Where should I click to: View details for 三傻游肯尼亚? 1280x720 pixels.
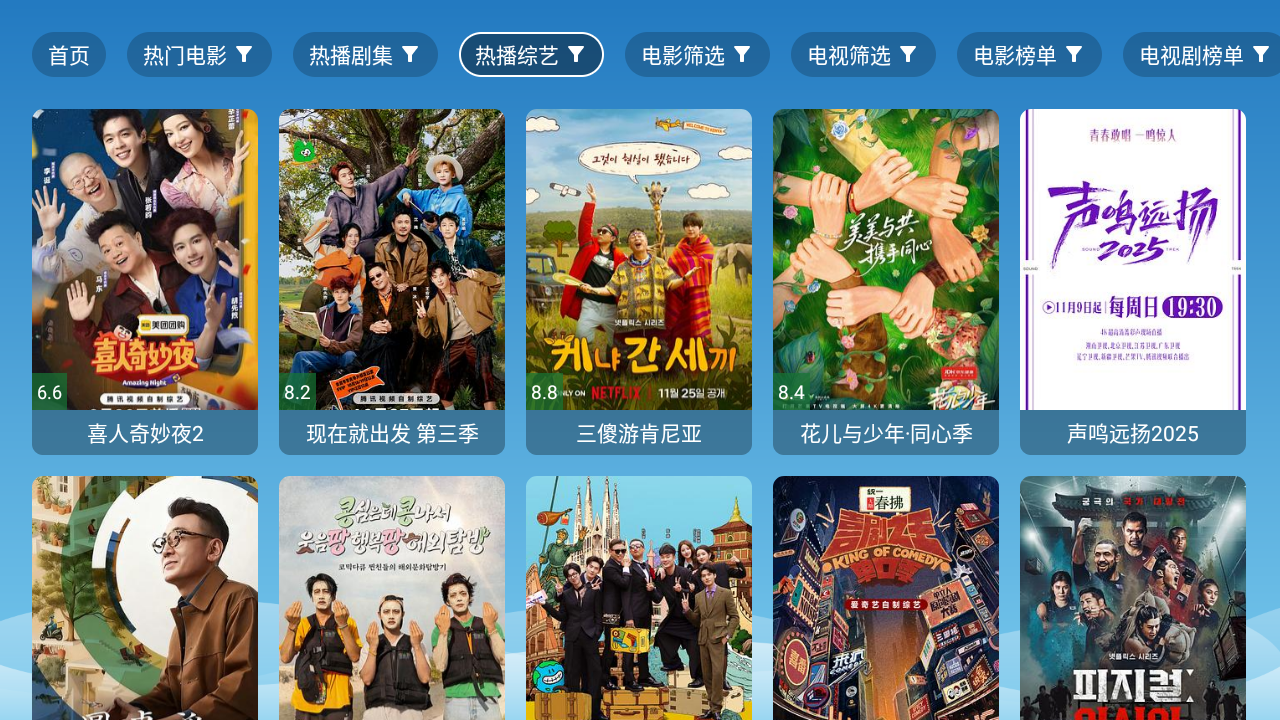tap(639, 280)
